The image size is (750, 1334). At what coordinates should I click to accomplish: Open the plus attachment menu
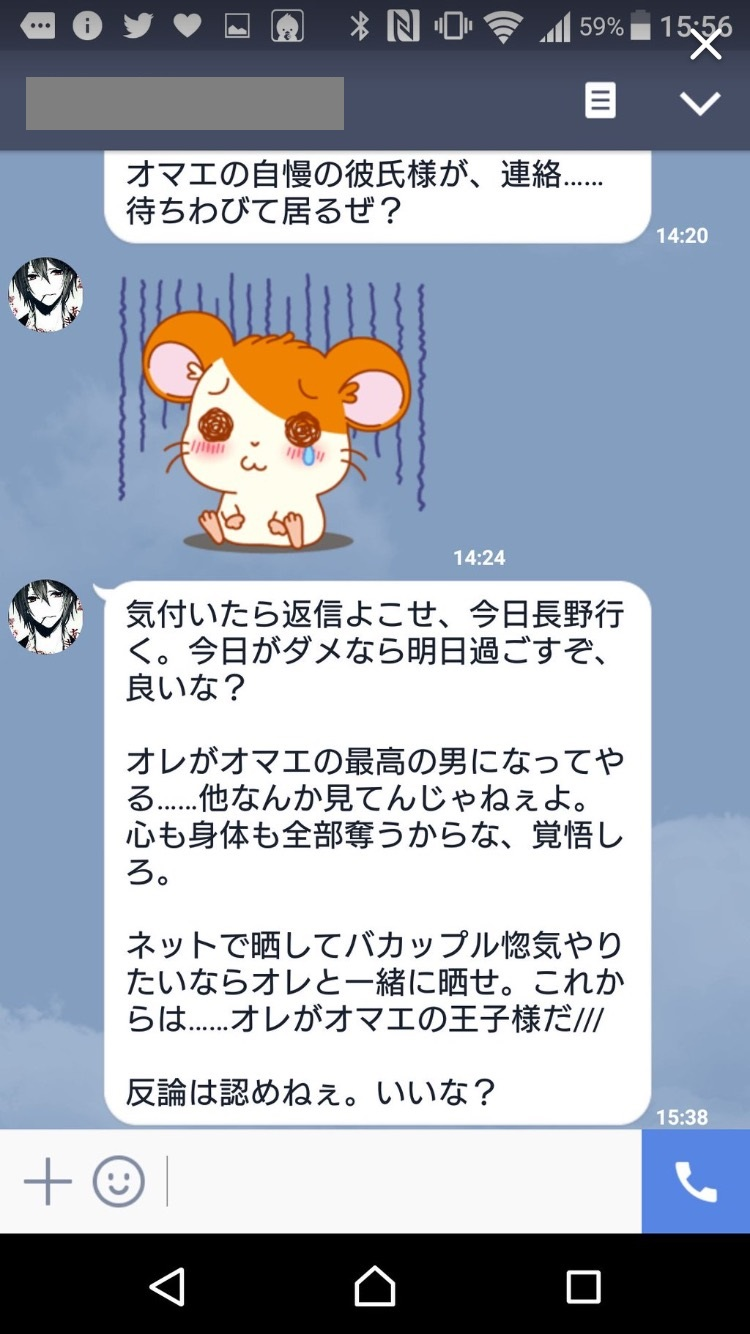(x=48, y=1182)
